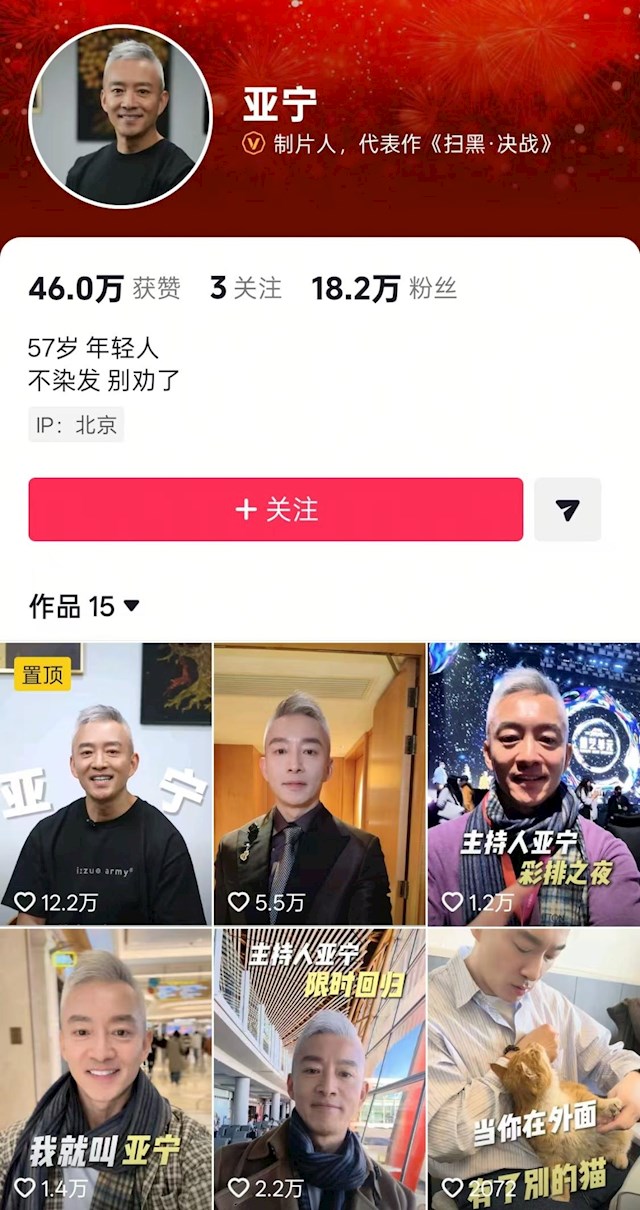Image resolution: width=640 pixels, height=1210 pixels.
Task: Tap the red 关注 follow button
Action: [x=275, y=509]
